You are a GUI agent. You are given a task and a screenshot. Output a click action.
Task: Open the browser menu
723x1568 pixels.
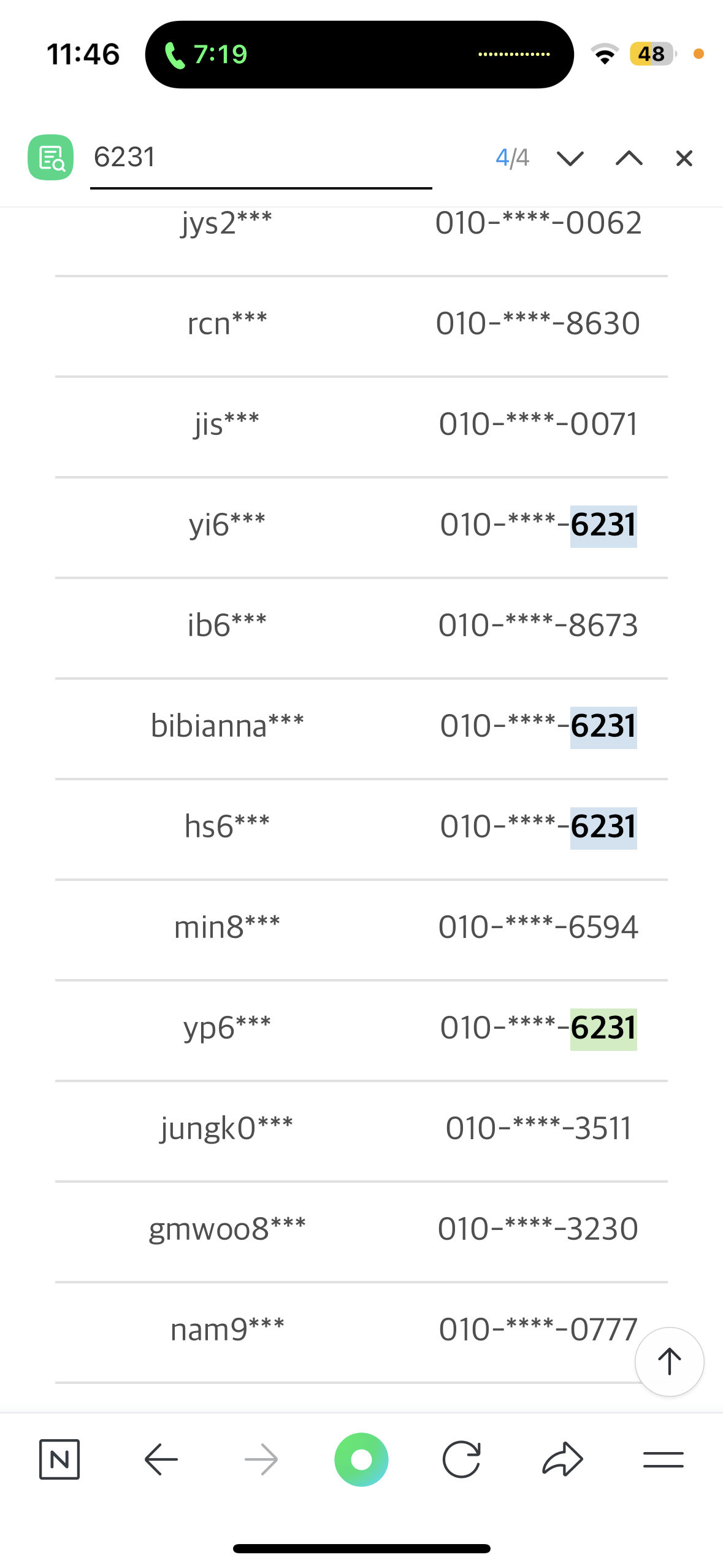pos(663,1459)
